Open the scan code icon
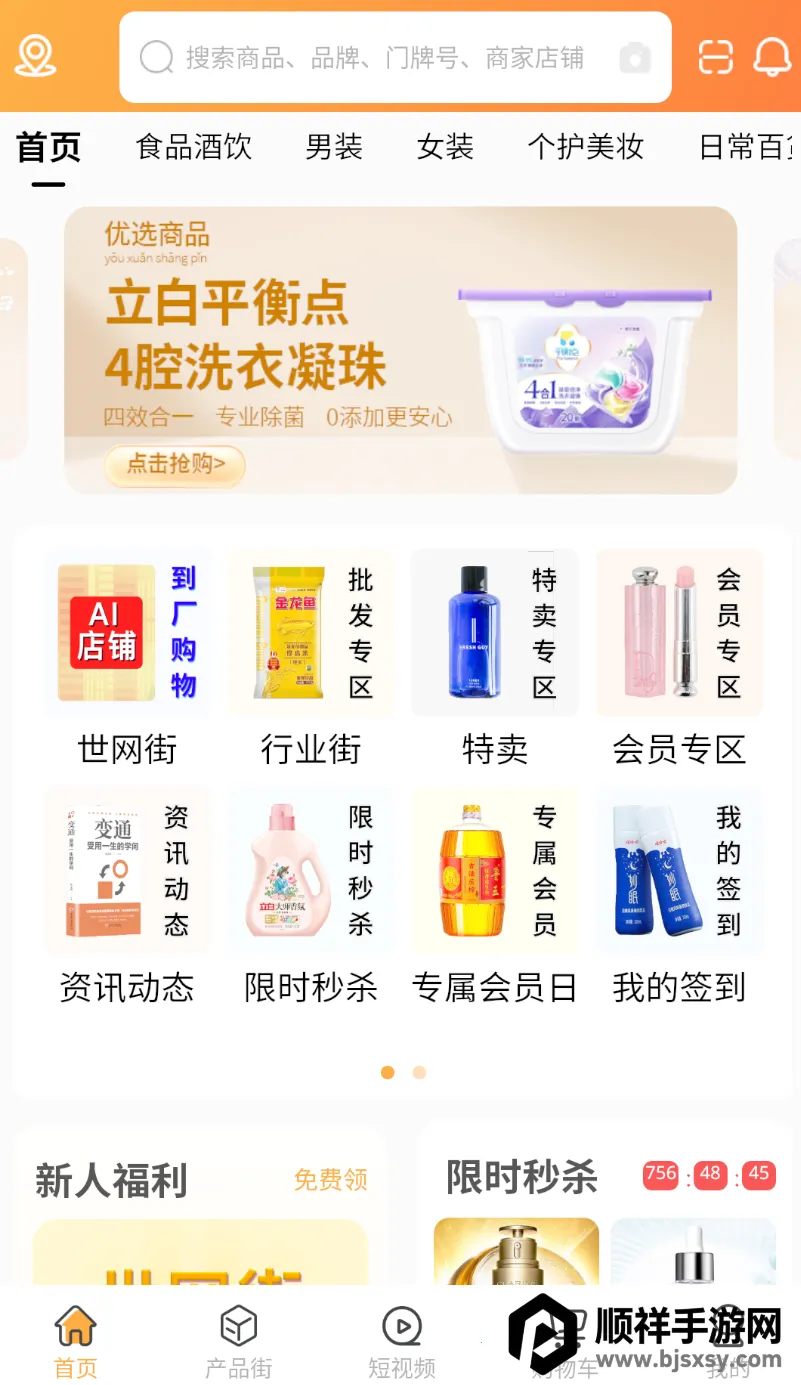This screenshot has height=1385, width=801. pyautogui.click(x=716, y=57)
